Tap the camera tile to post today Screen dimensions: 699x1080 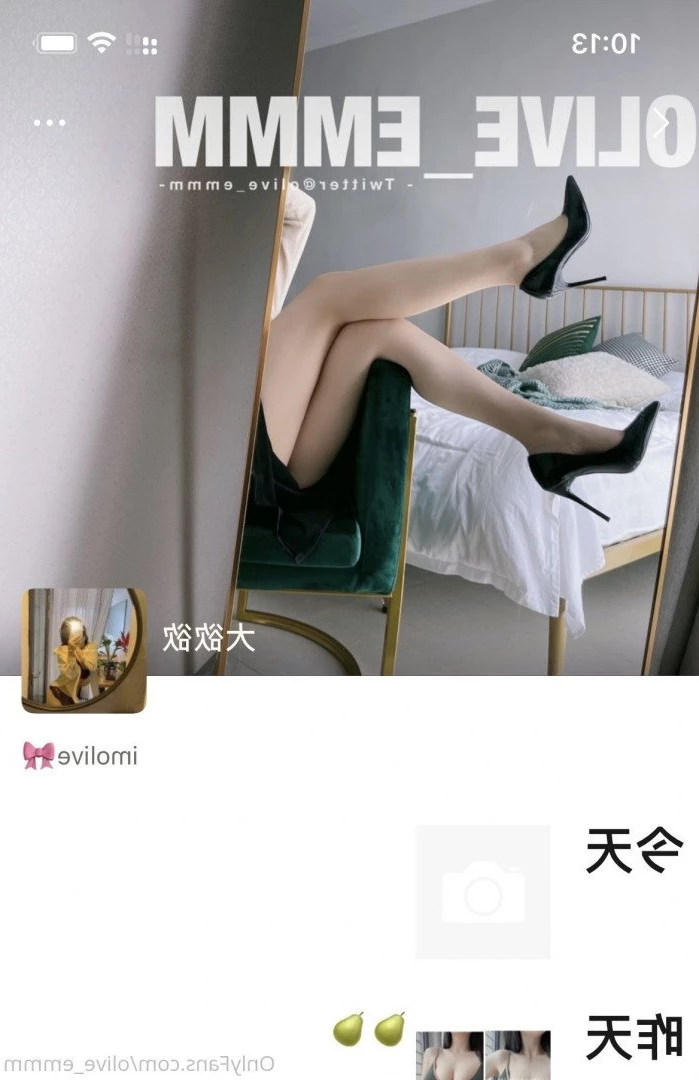pos(482,892)
